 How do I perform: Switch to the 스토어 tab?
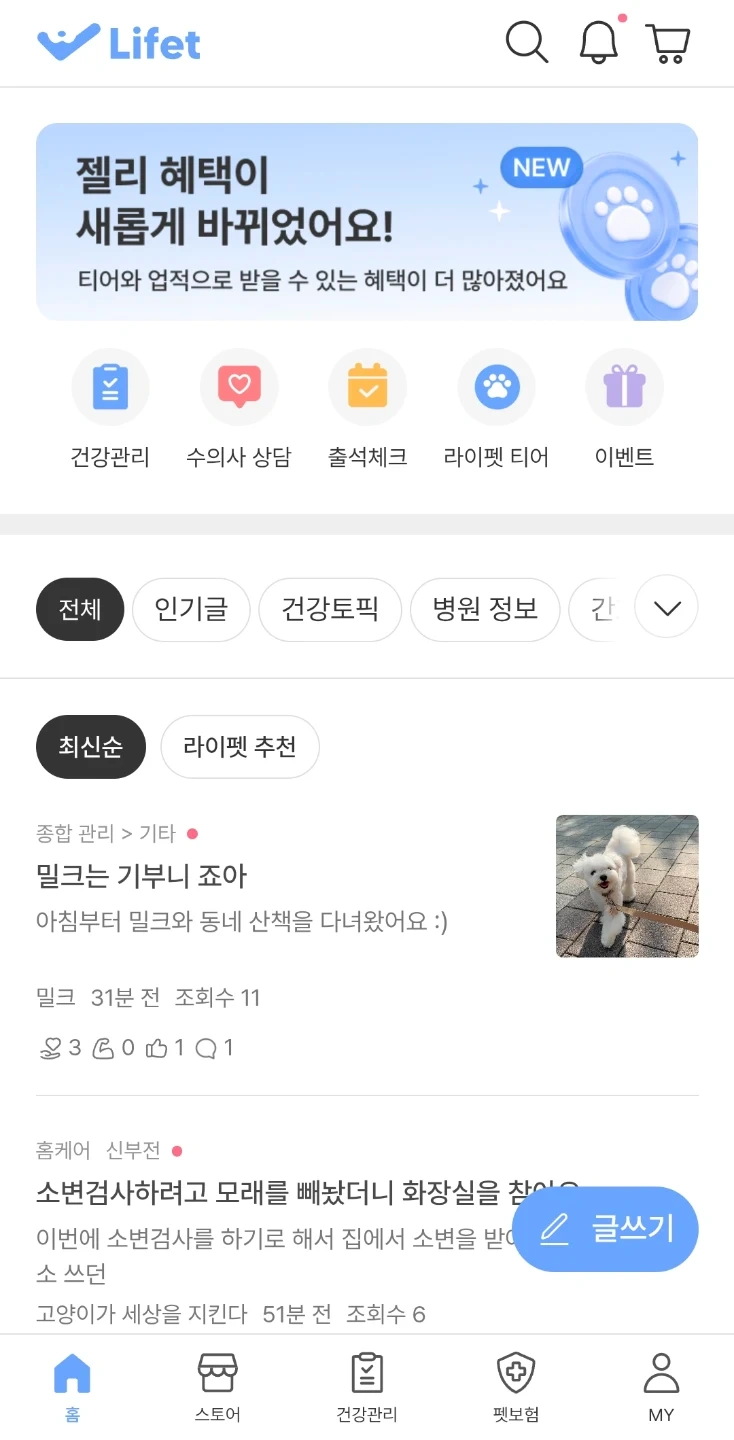[x=218, y=1388]
